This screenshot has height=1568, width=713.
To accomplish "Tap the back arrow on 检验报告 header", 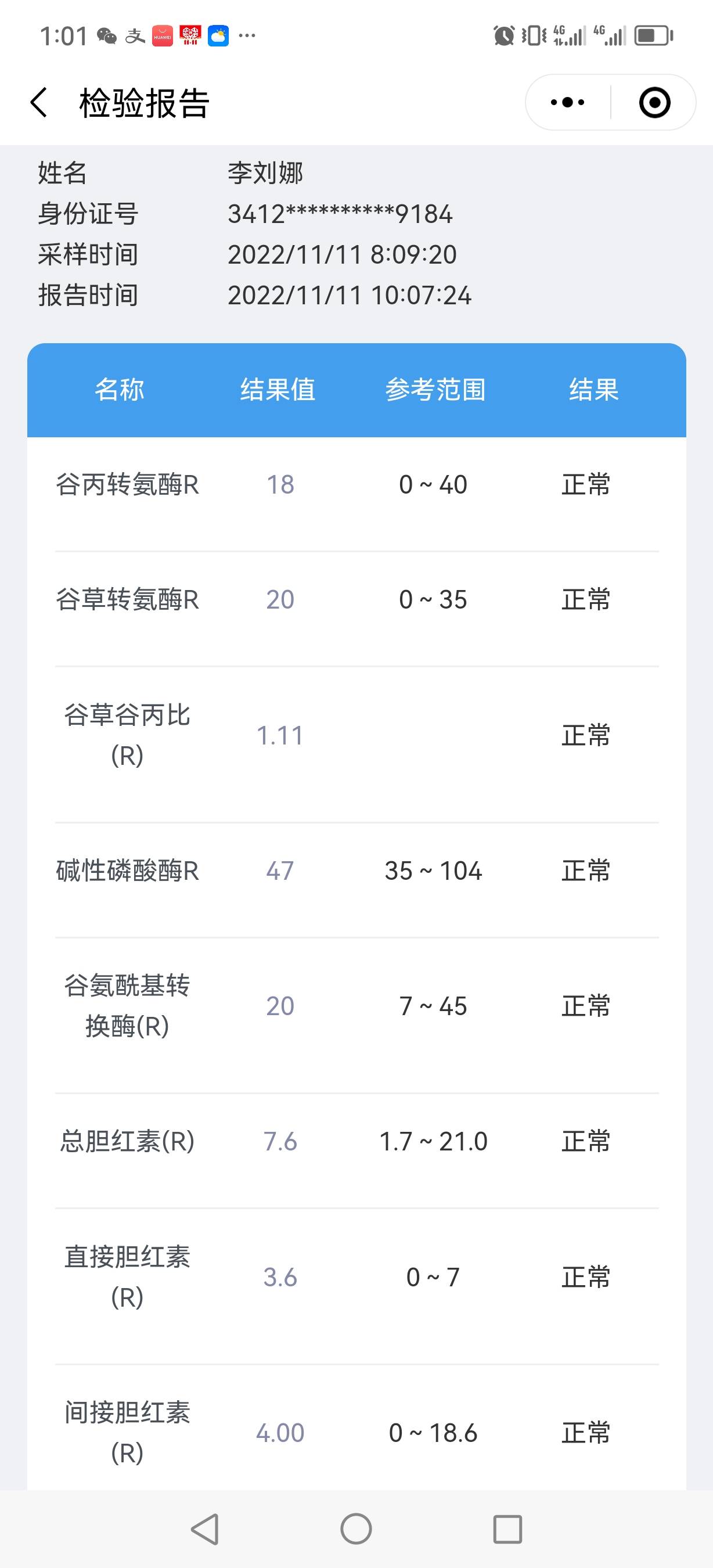I will pos(39,102).
